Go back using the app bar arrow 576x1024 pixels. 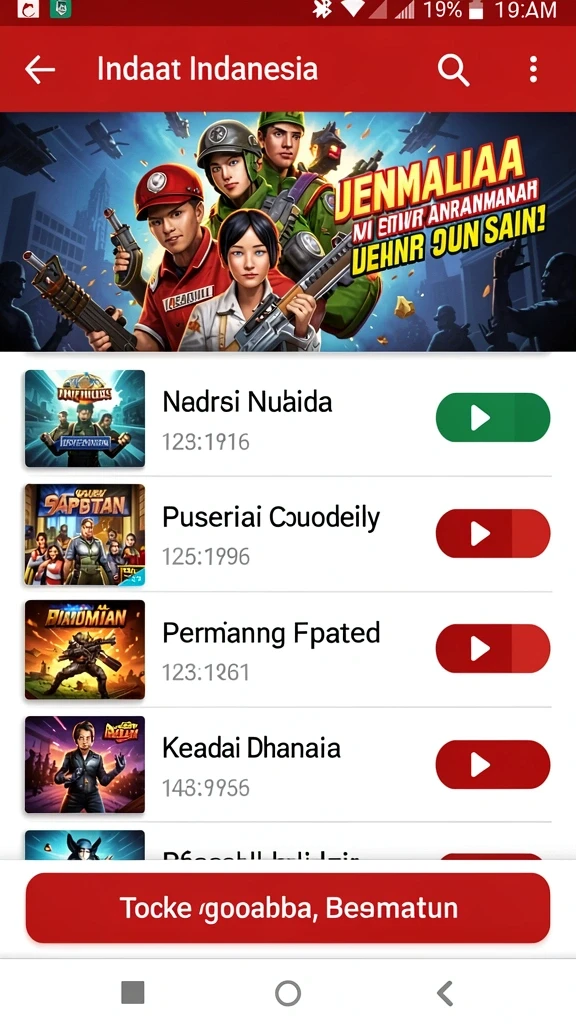tap(40, 69)
